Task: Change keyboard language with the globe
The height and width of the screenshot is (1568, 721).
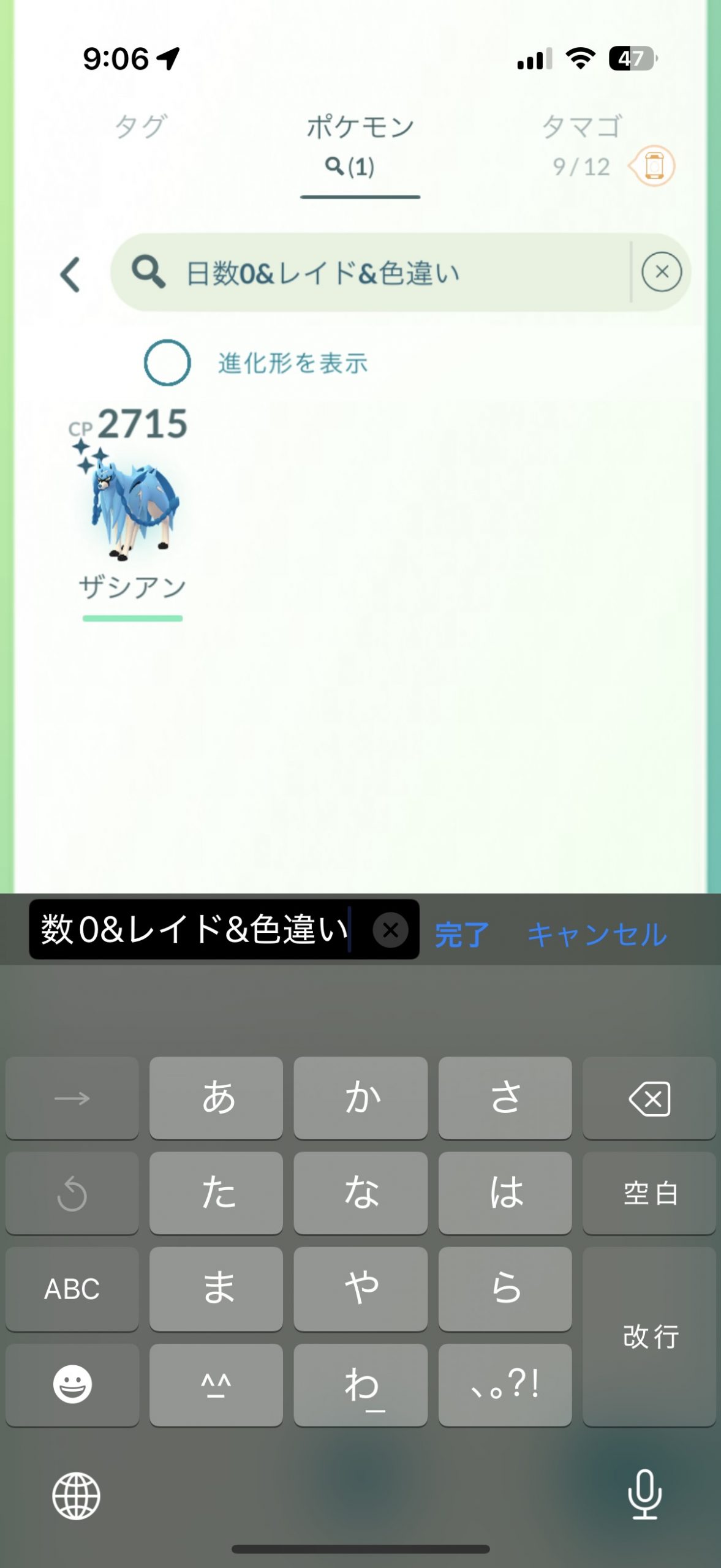Action: pyautogui.click(x=76, y=1496)
